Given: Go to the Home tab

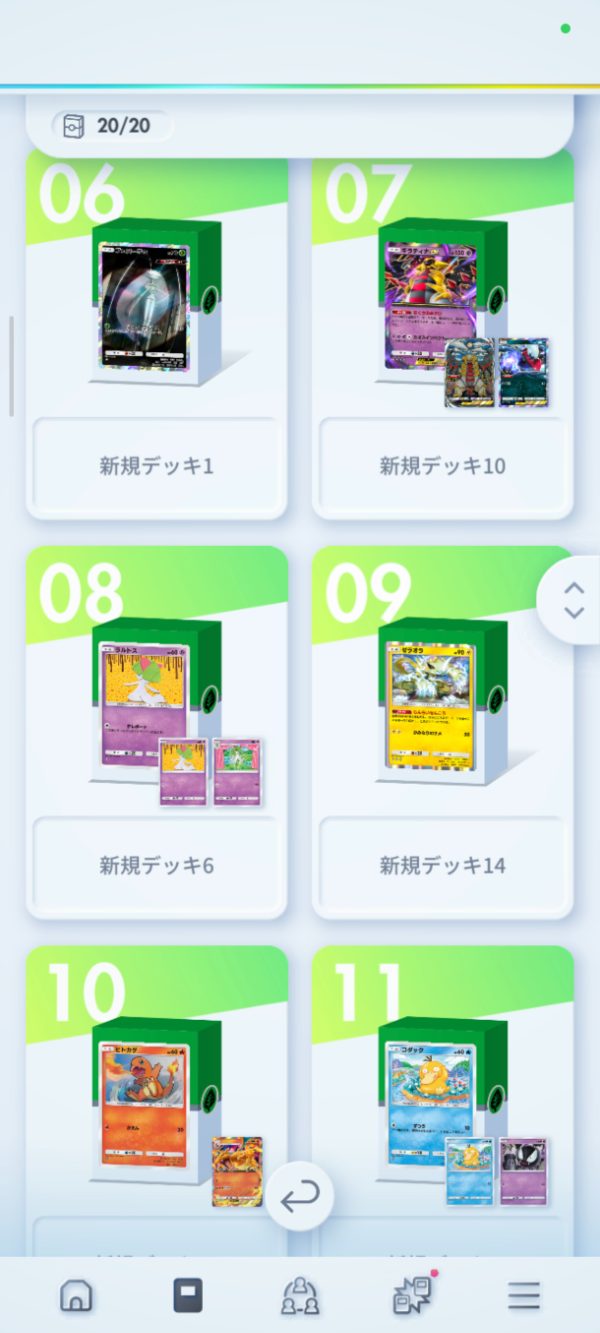Looking at the screenshot, I should (76, 1296).
